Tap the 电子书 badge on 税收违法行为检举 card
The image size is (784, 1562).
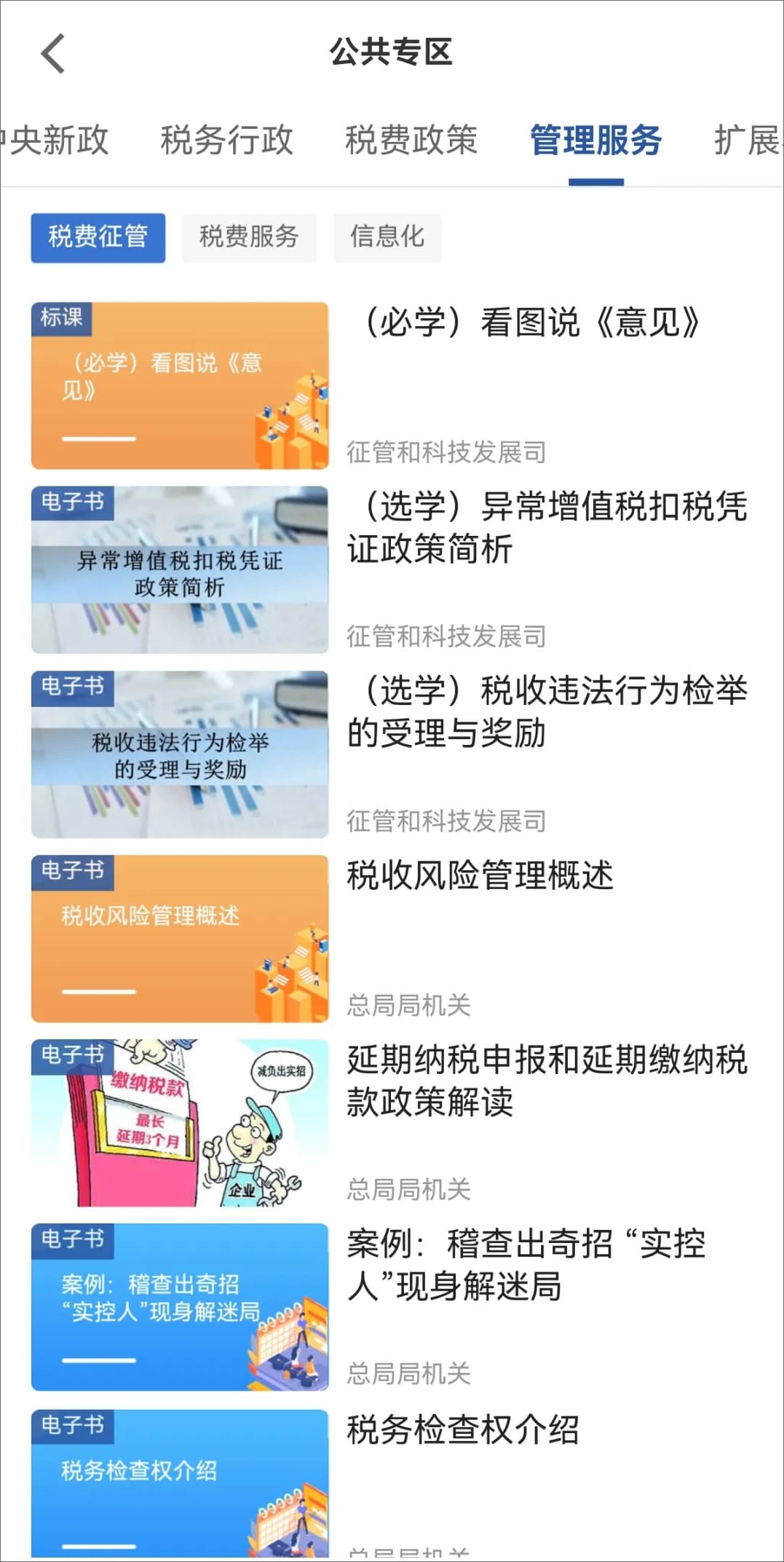pyautogui.click(x=72, y=687)
